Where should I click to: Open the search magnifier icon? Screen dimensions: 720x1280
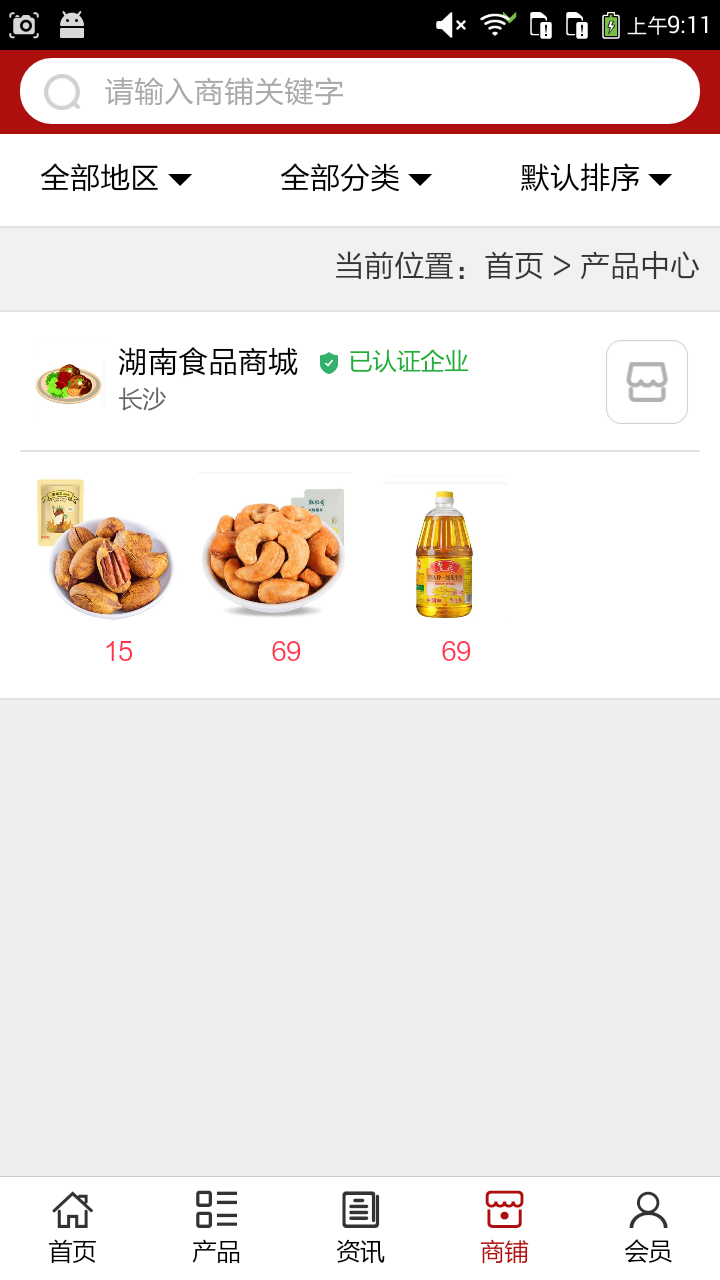point(62,90)
